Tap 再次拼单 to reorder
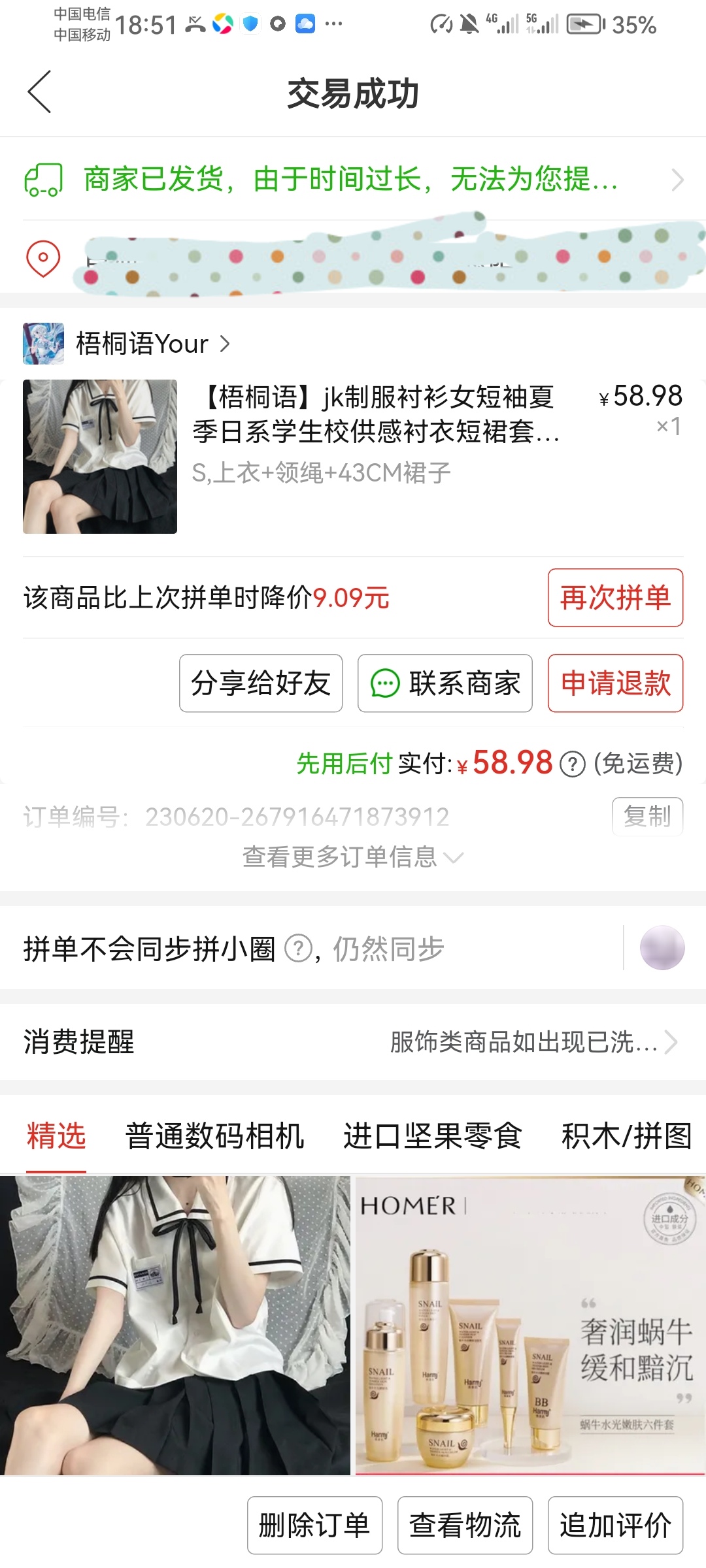Viewport: 706px width, 1568px height. tap(615, 598)
